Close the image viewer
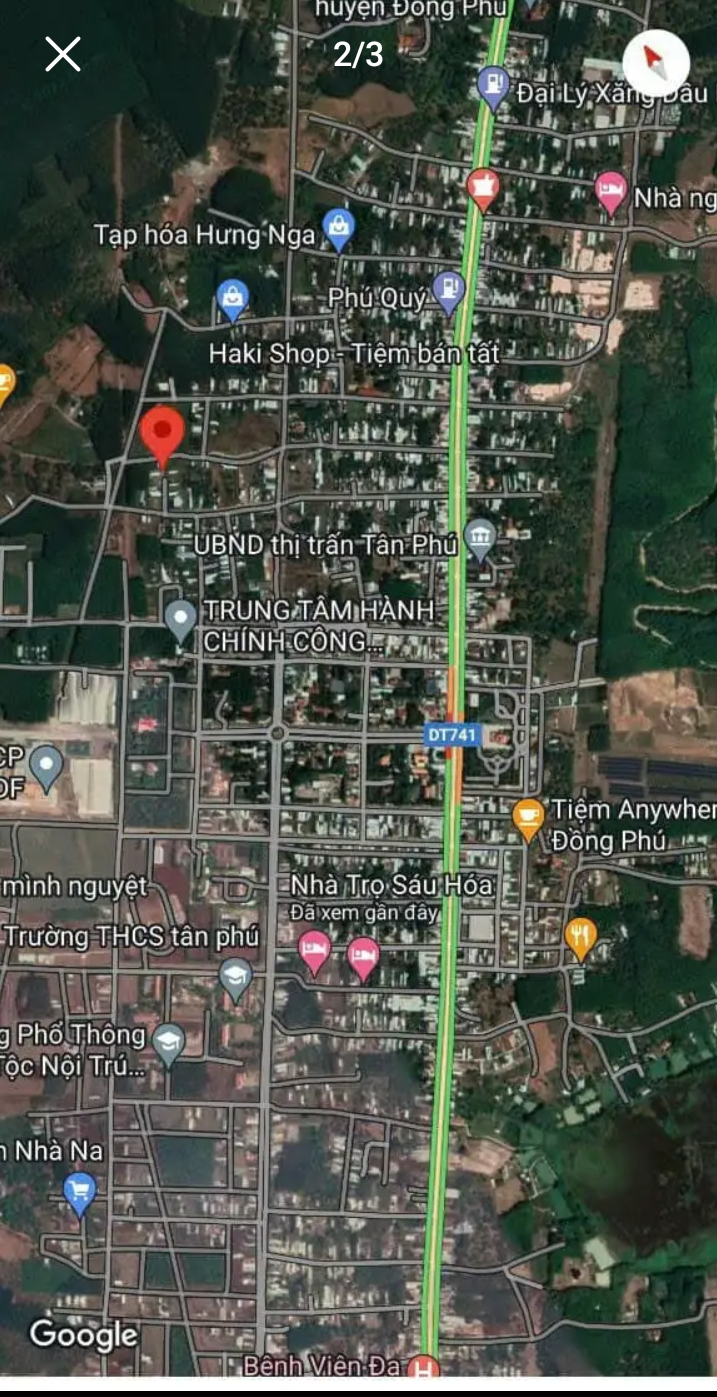717x1397 pixels. pos(62,54)
